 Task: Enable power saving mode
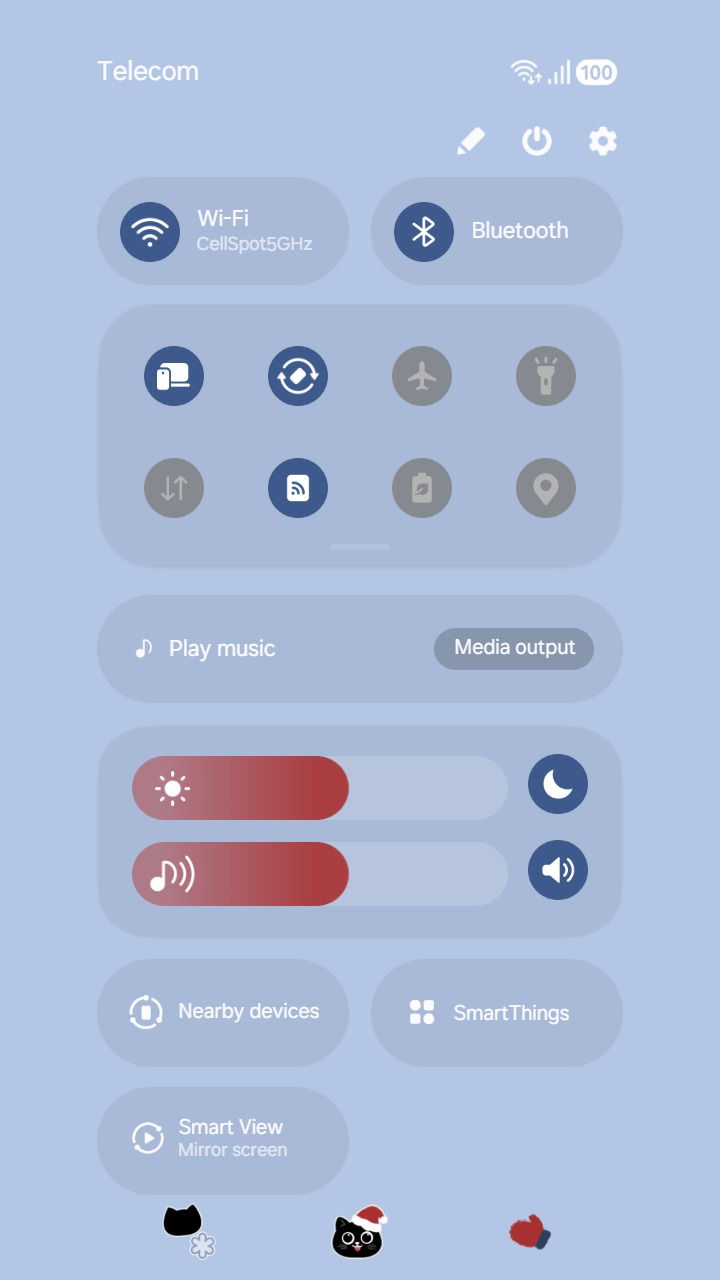(422, 488)
